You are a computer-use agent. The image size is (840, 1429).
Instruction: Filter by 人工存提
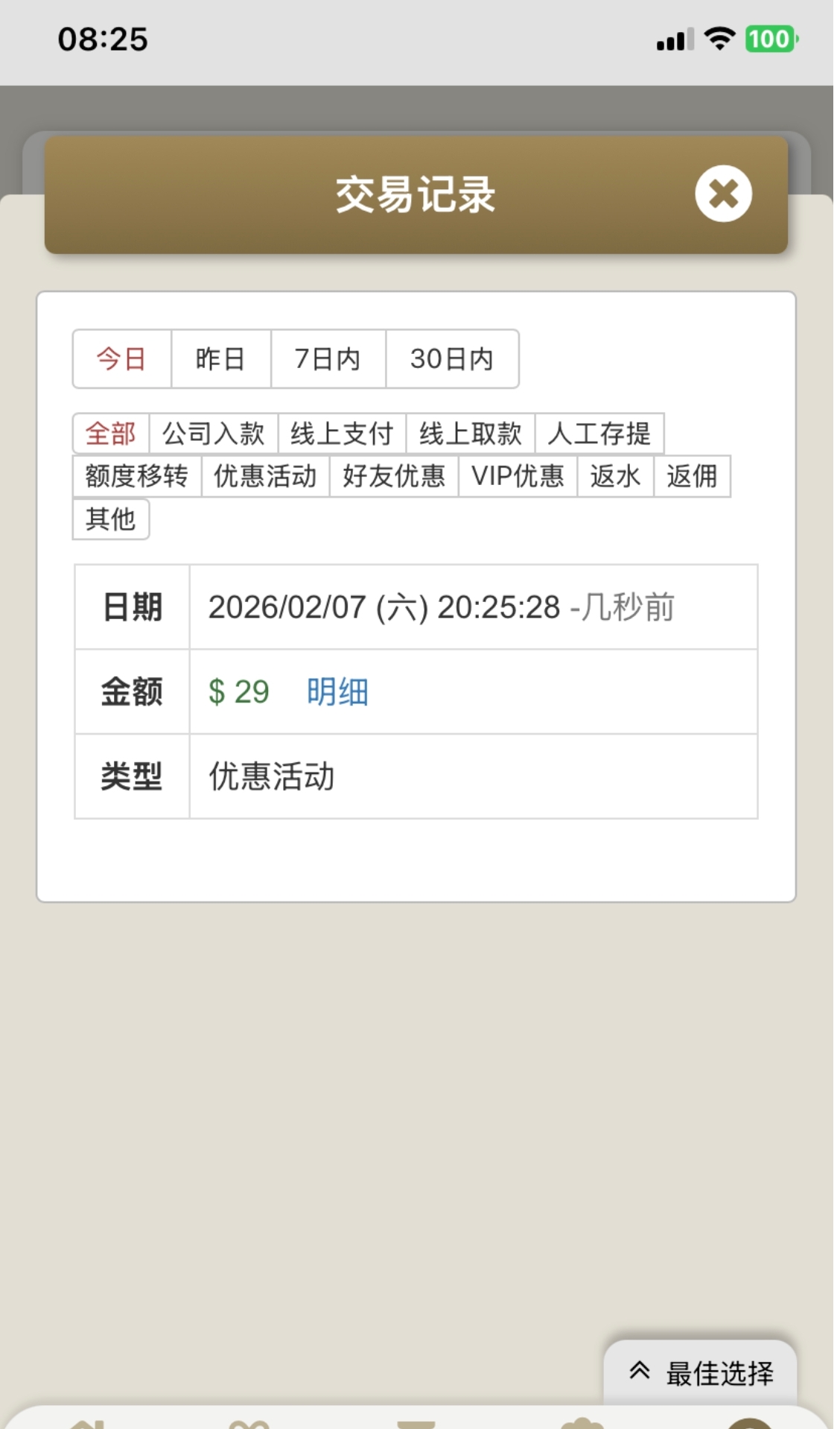point(599,434)
